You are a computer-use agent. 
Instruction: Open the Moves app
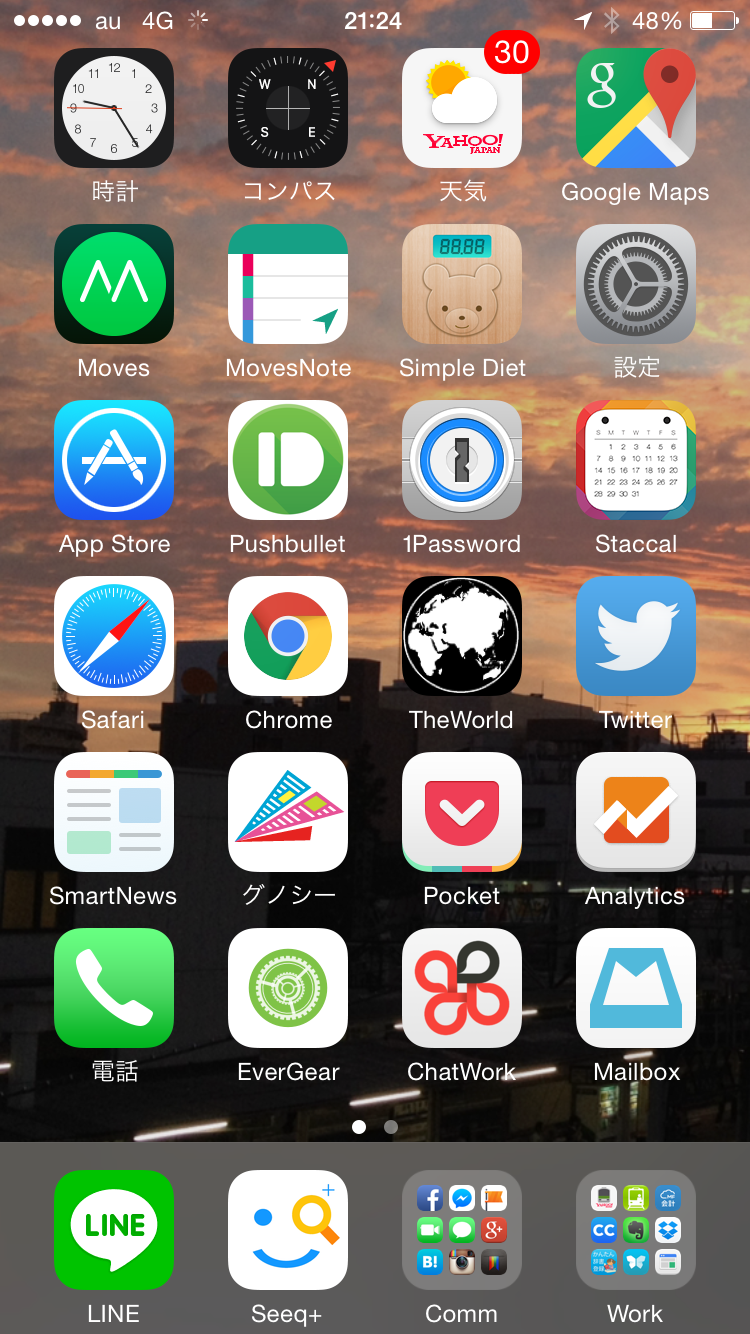tap(114, 284)
